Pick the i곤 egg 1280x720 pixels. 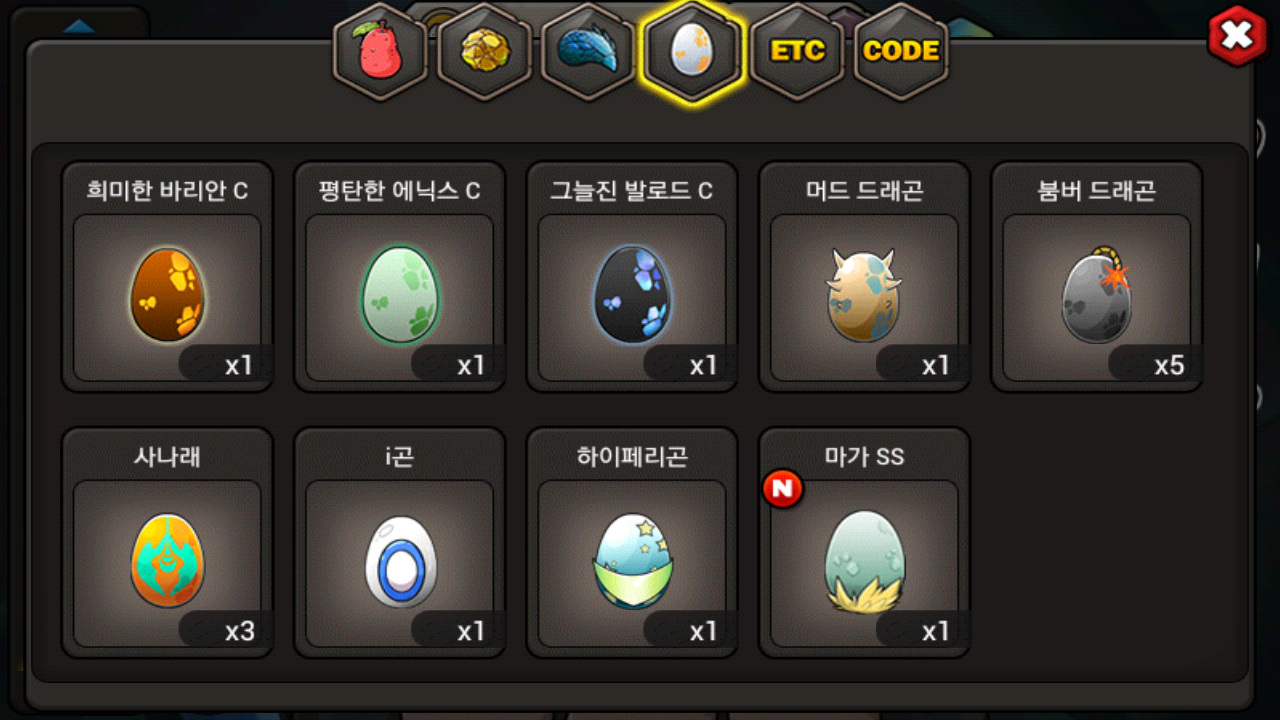(400, 543)
